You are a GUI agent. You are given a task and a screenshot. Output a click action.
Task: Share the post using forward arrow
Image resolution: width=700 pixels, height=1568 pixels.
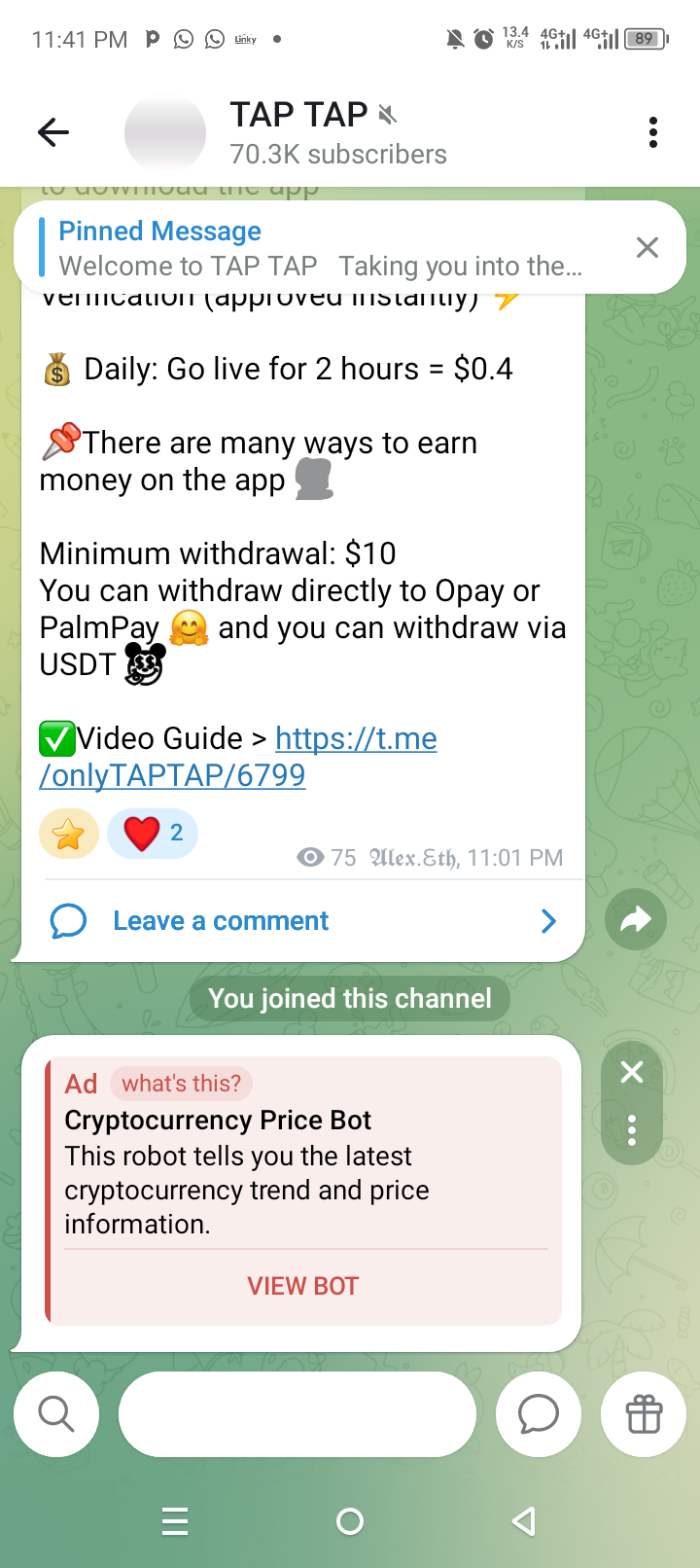click(635, 919)
